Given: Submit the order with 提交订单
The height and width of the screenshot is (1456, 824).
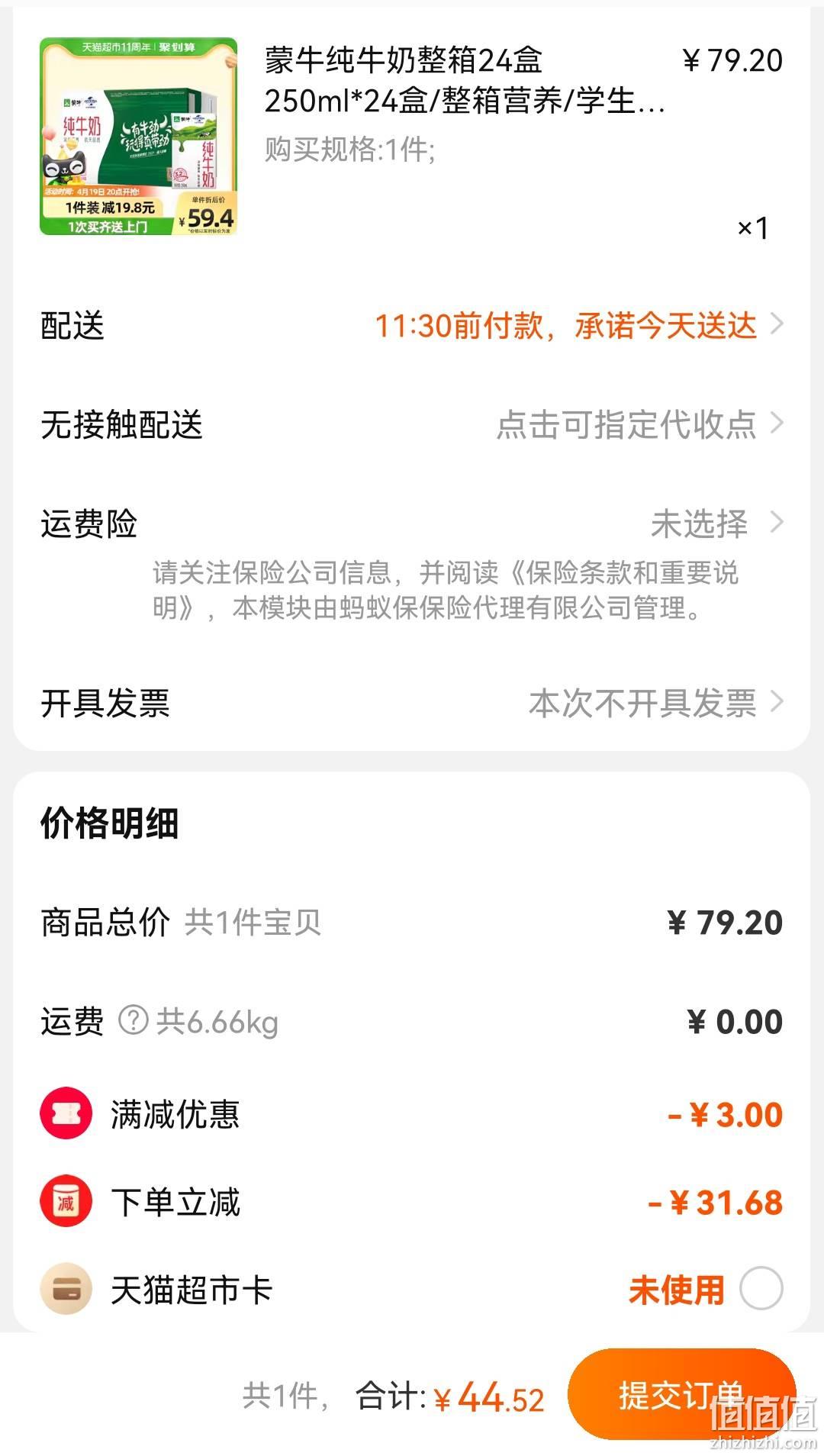Looking at the screenshot, I should coord(681,1395).
